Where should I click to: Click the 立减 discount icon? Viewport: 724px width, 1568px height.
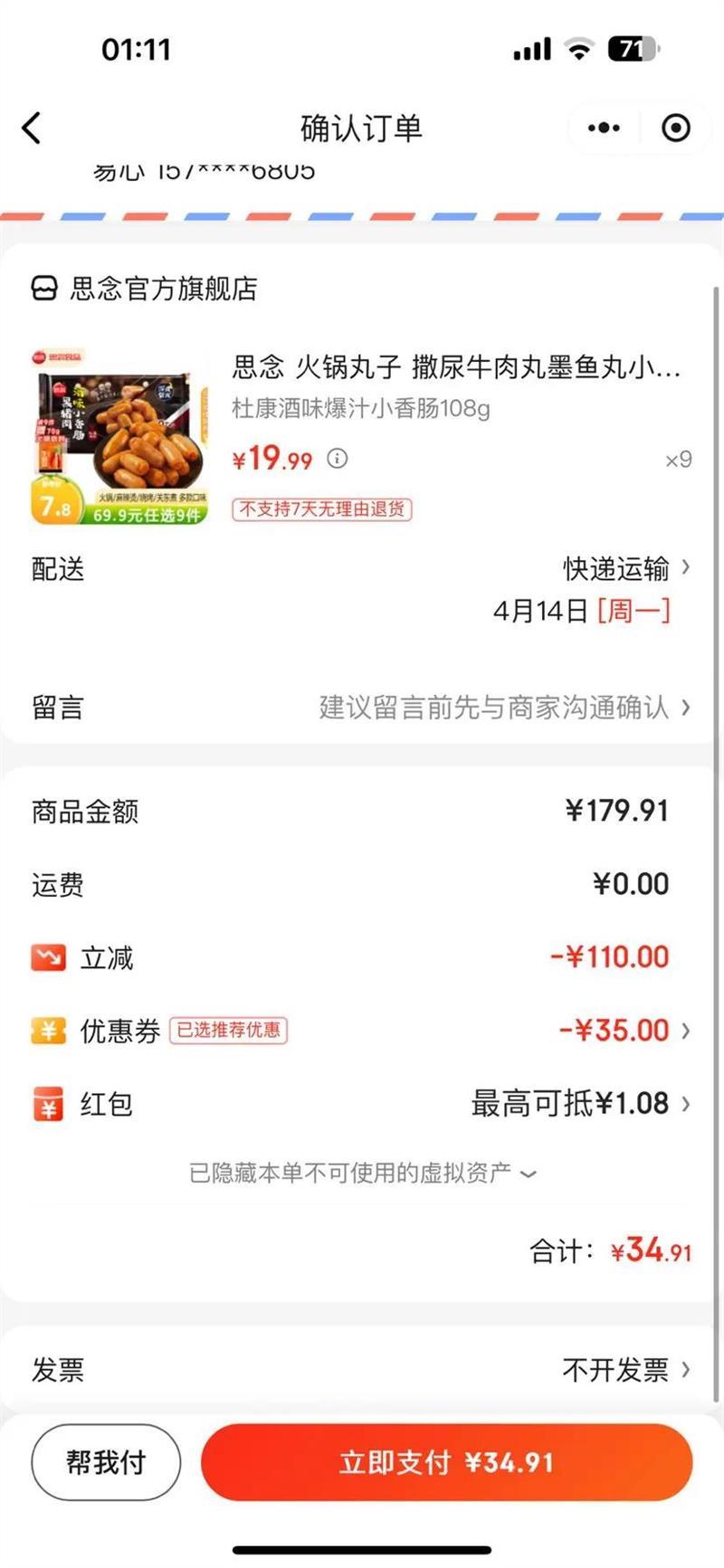[48, 957]
